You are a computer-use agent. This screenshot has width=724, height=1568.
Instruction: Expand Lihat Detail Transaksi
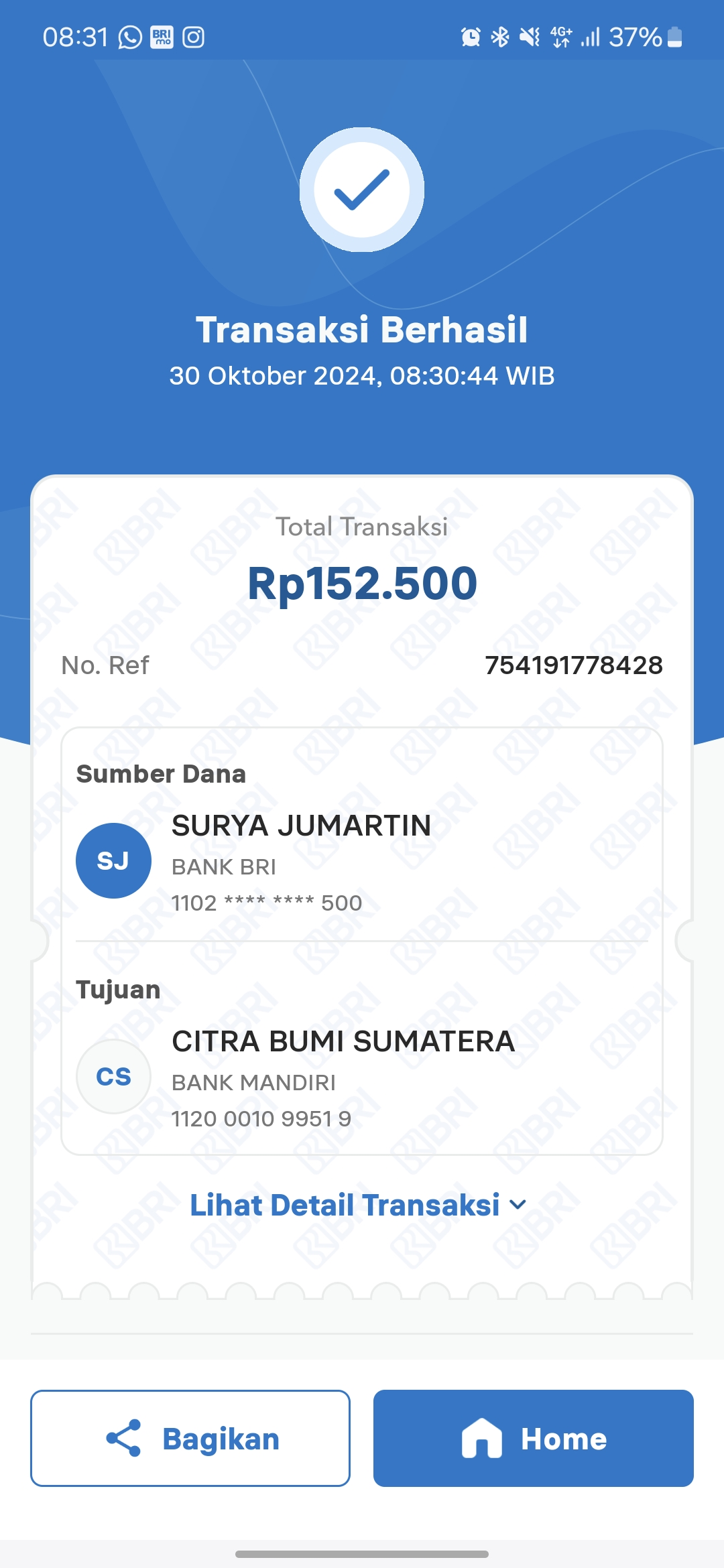tap(358, 1205)
